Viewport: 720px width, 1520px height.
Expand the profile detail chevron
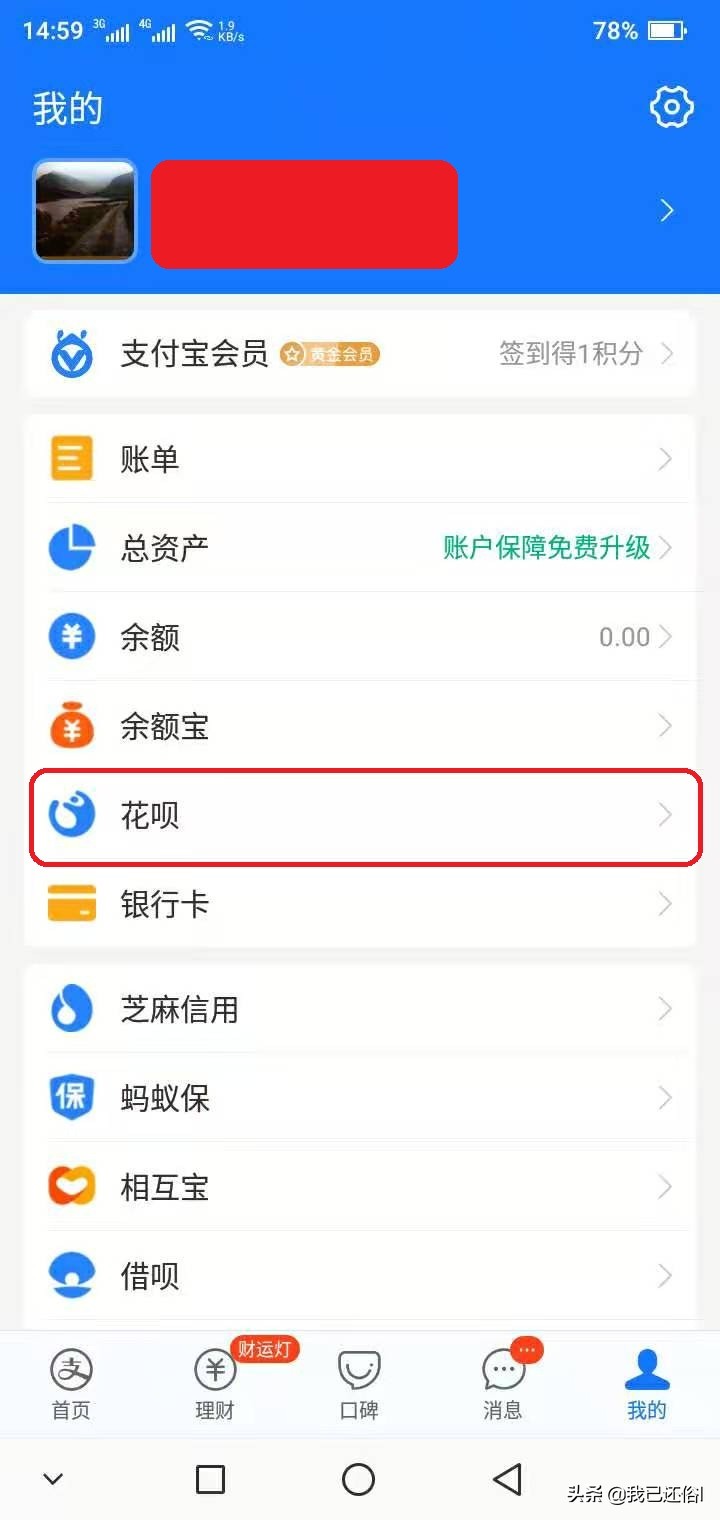pyautogui.click(x=666, y=211)
